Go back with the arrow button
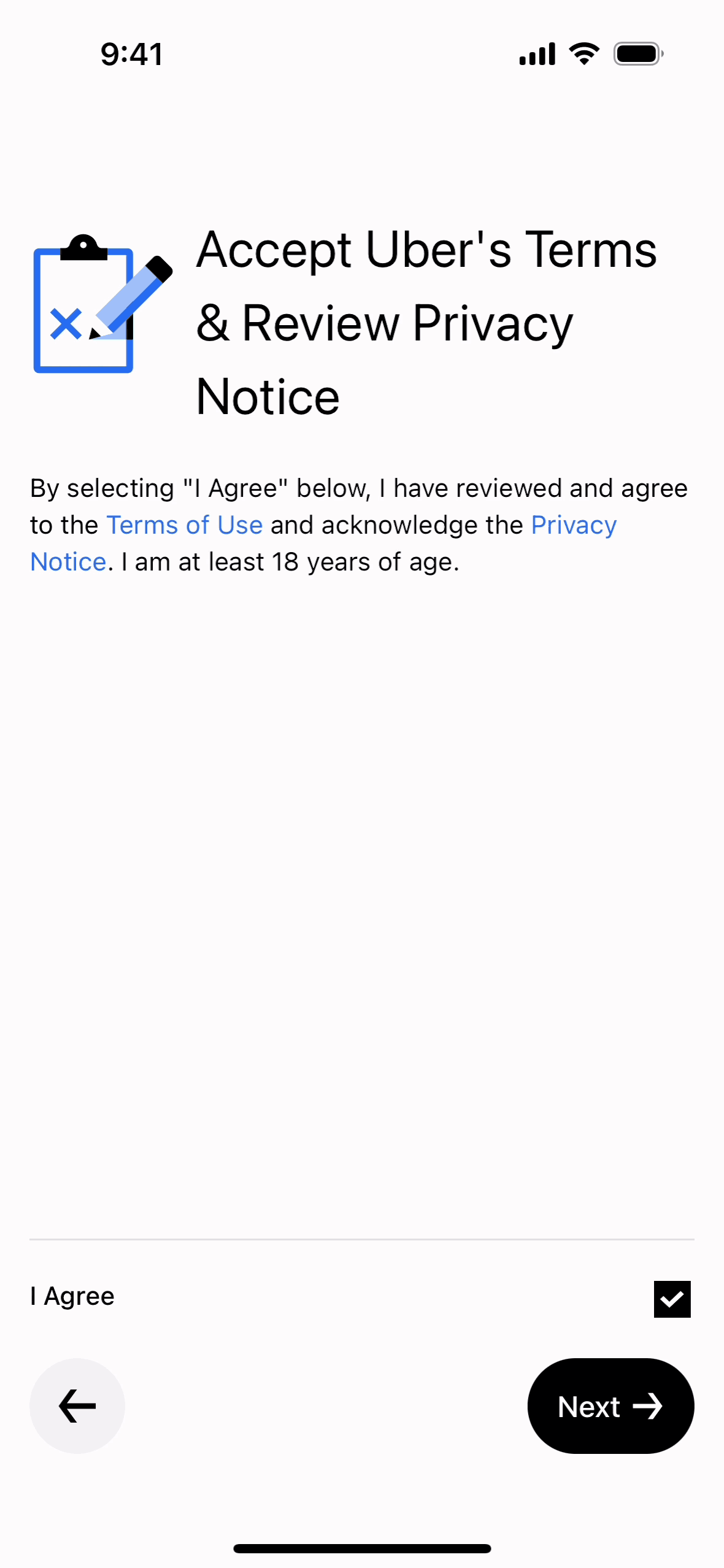Viewport: 724px width, 1568px height. click(77, 1405)
